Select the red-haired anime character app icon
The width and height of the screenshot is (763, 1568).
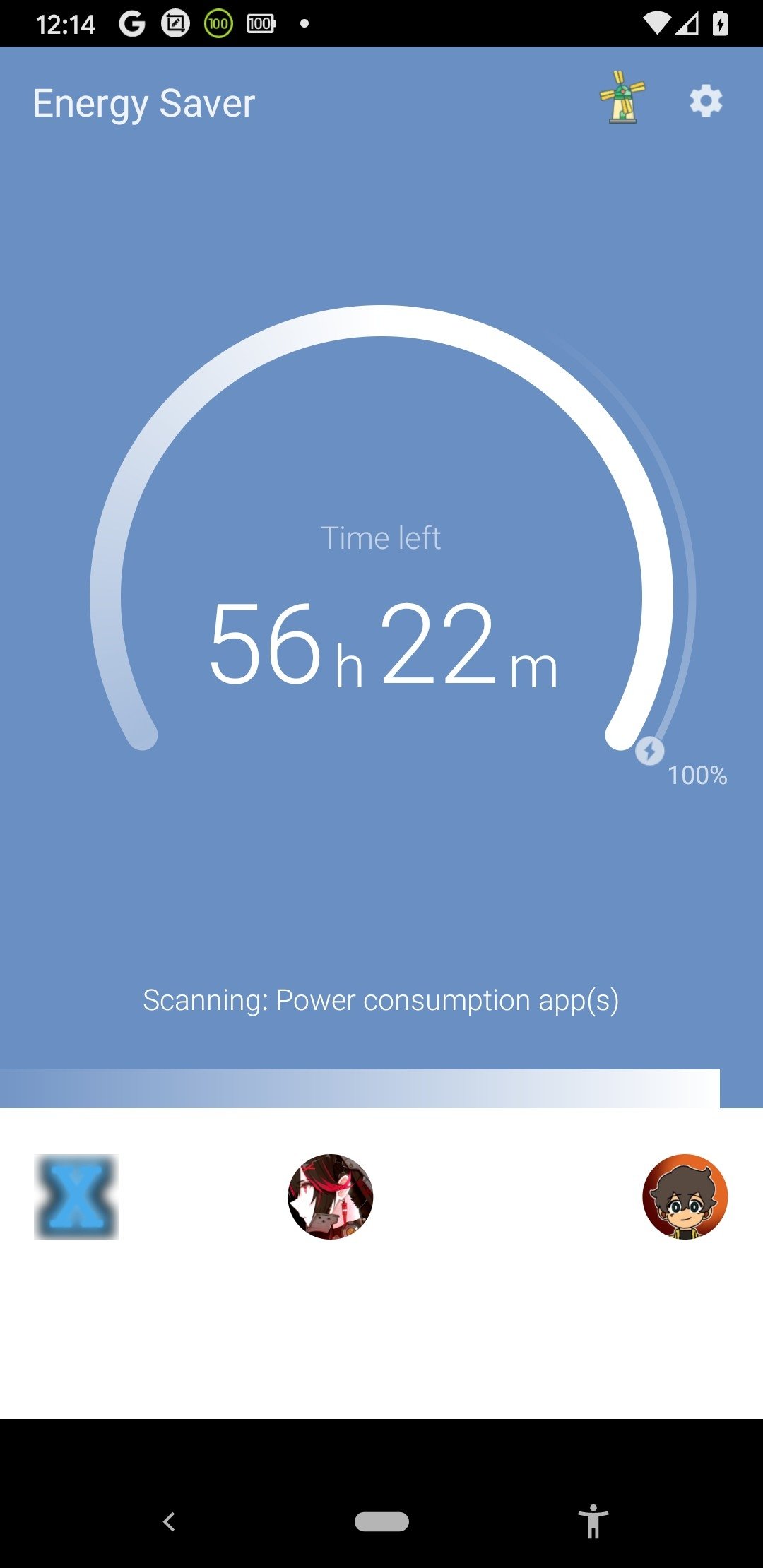pyautogui.click(x=331, y=1196)
